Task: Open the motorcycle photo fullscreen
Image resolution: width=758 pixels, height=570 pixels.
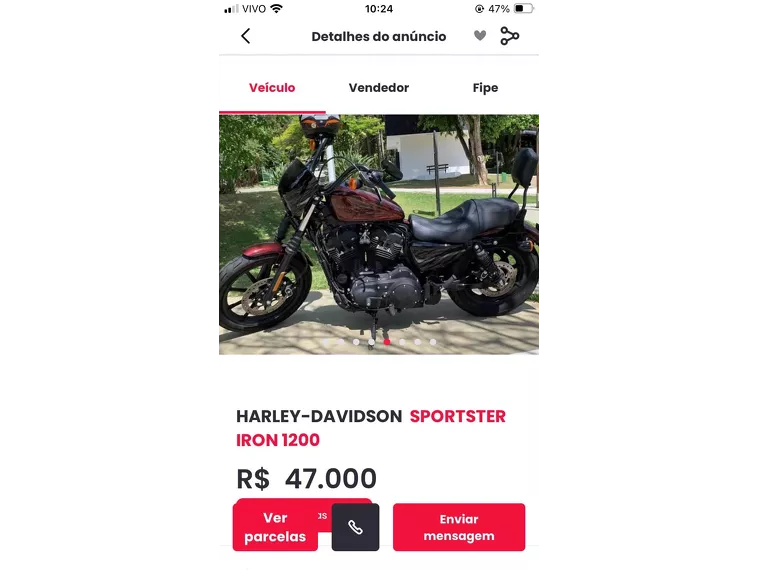Action: [380, 235]
